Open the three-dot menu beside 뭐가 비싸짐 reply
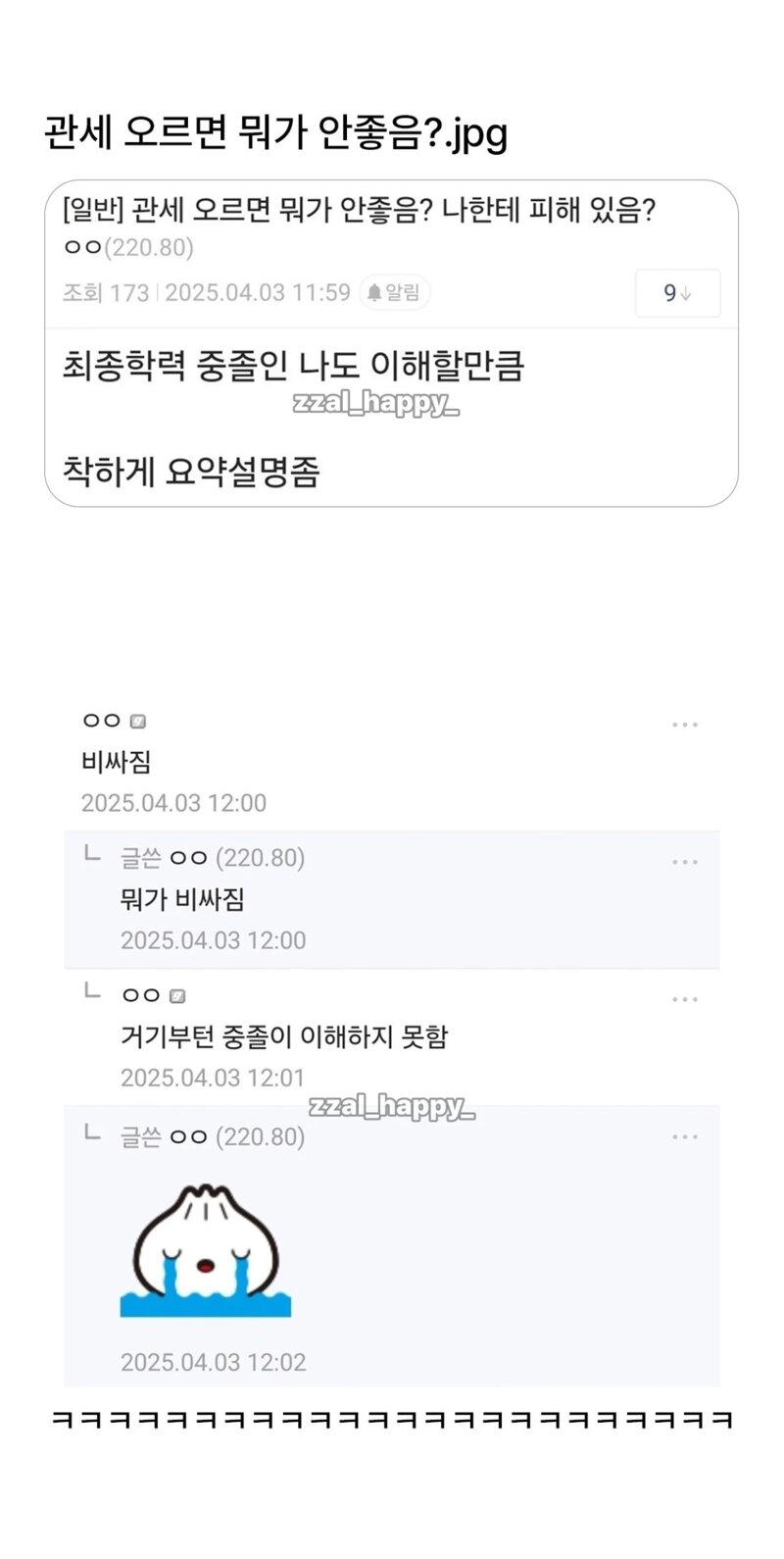This screenshot has height=1559, width=784. pos(684,861)
